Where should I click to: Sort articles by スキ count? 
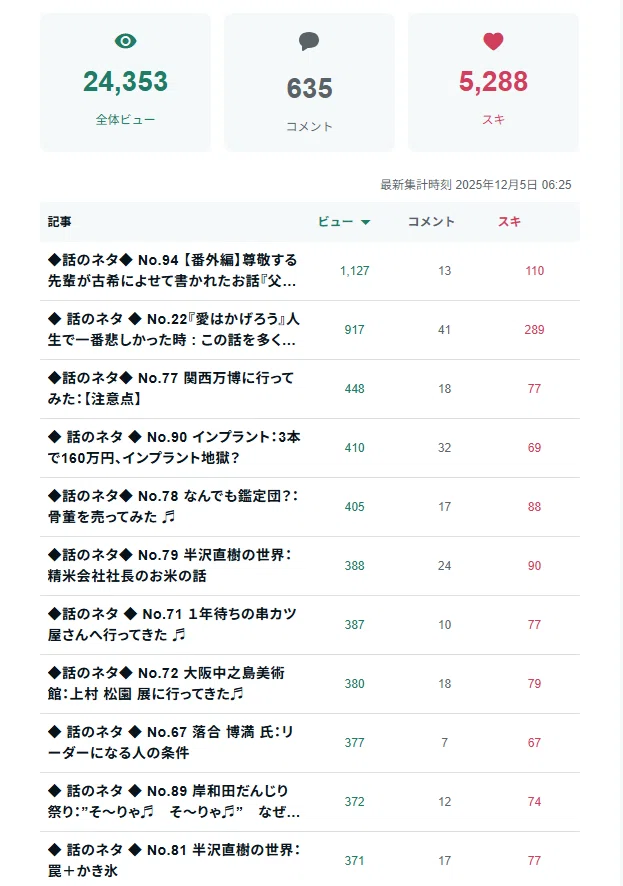tap(509, 222)
